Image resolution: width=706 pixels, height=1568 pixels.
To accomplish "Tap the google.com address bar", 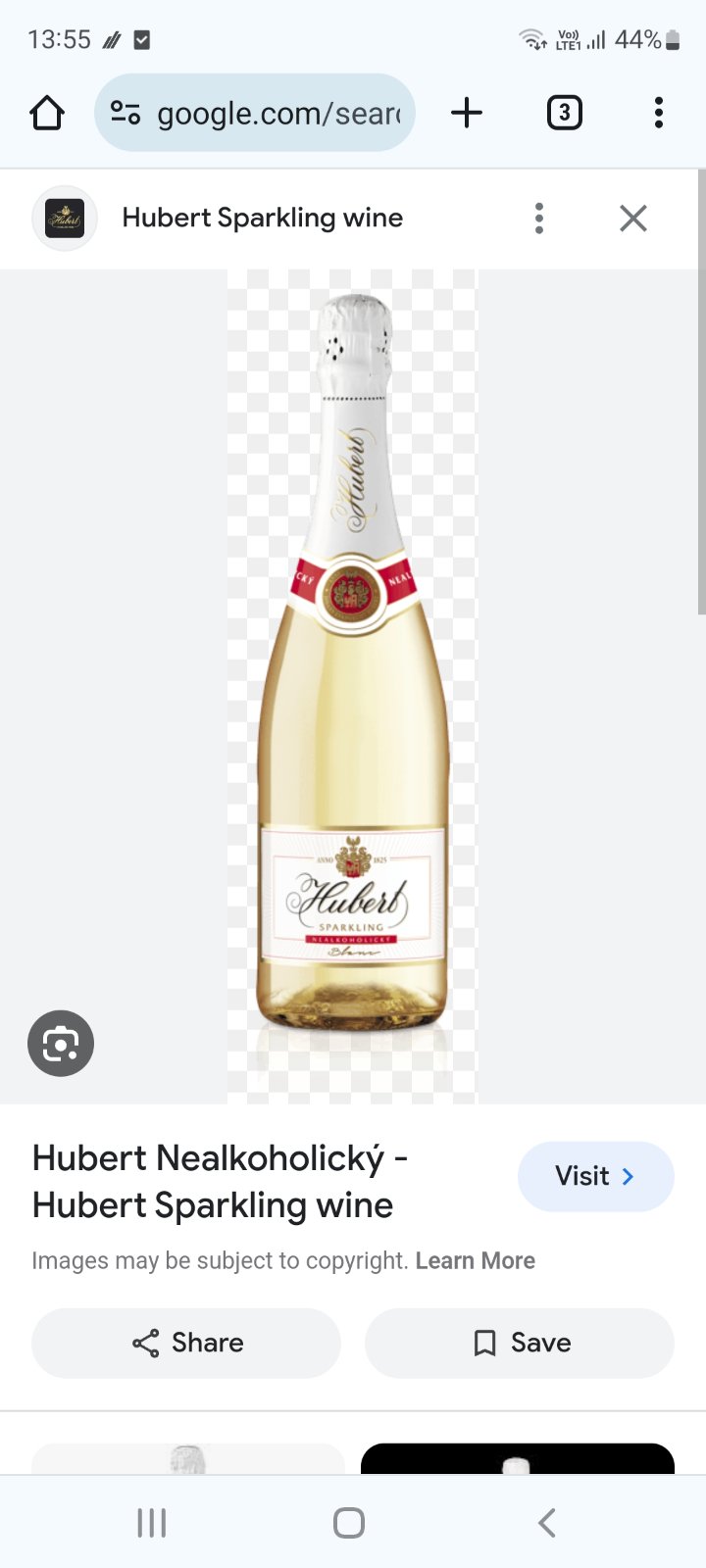I will (255, 114).
